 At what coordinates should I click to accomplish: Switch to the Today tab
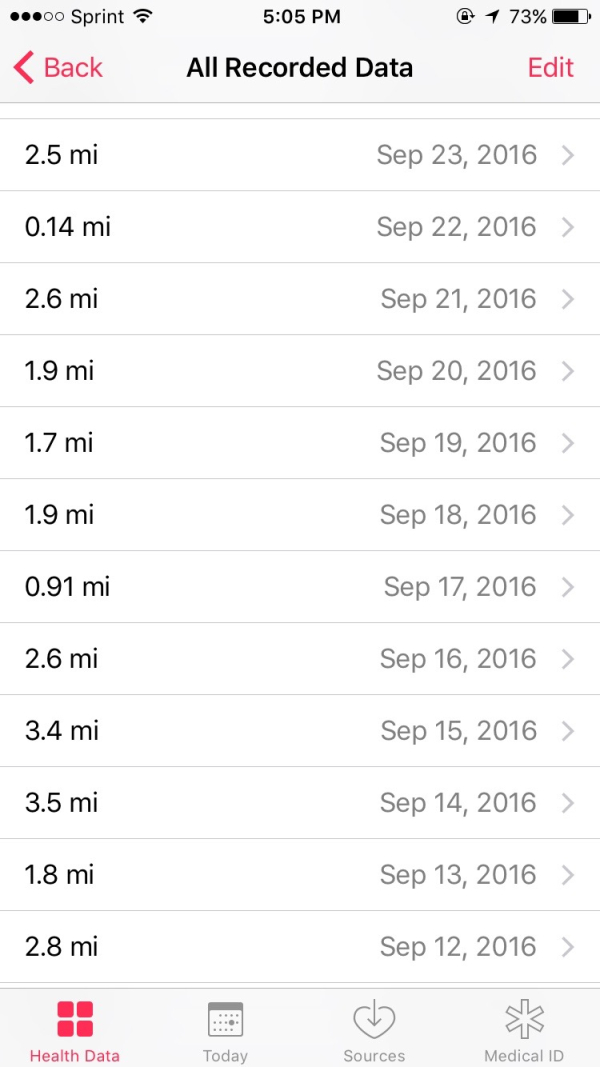tap(225, 1030)
